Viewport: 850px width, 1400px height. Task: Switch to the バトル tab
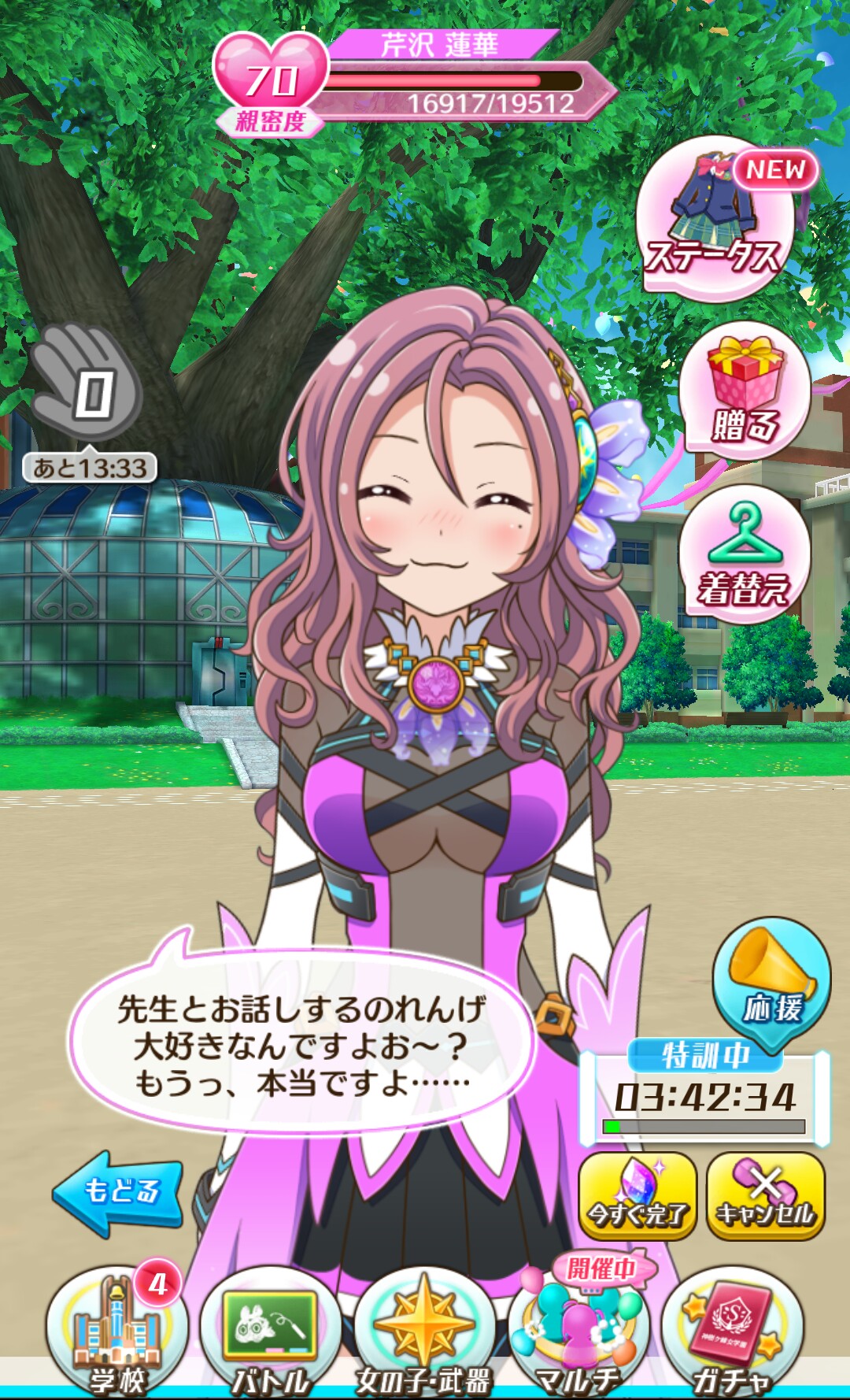pos(271,1332)
